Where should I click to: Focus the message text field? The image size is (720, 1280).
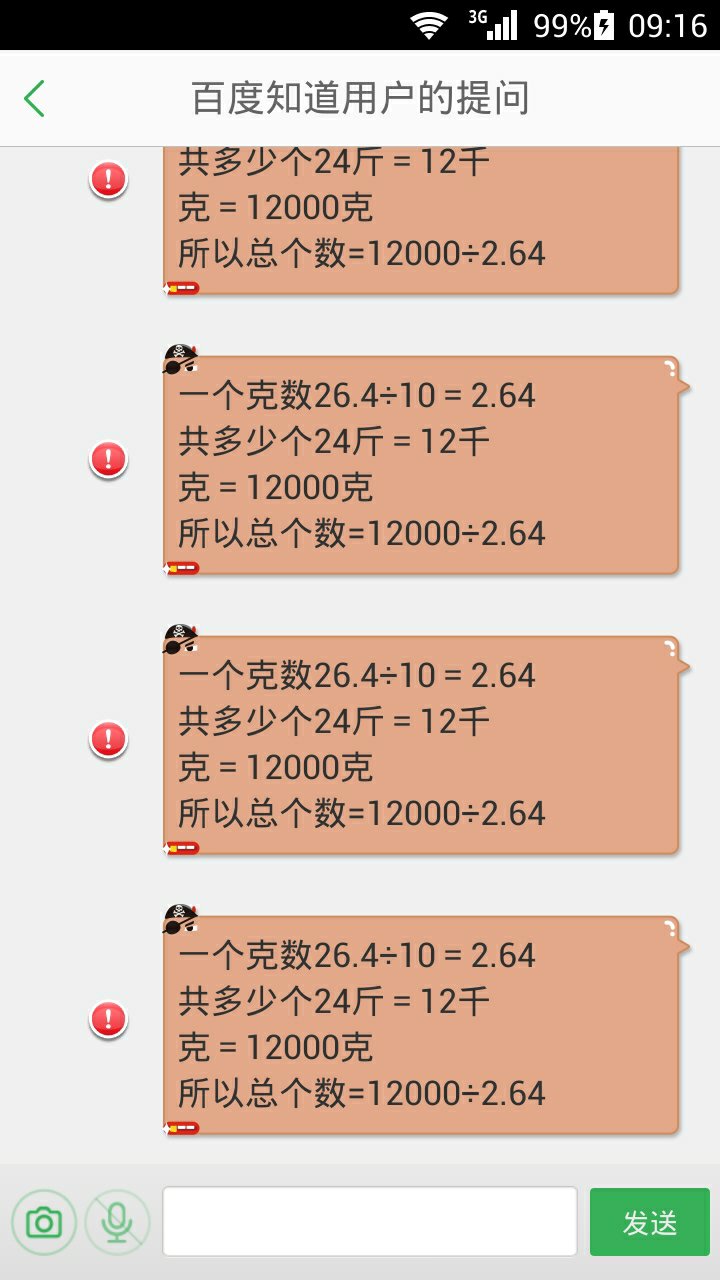370,1221
